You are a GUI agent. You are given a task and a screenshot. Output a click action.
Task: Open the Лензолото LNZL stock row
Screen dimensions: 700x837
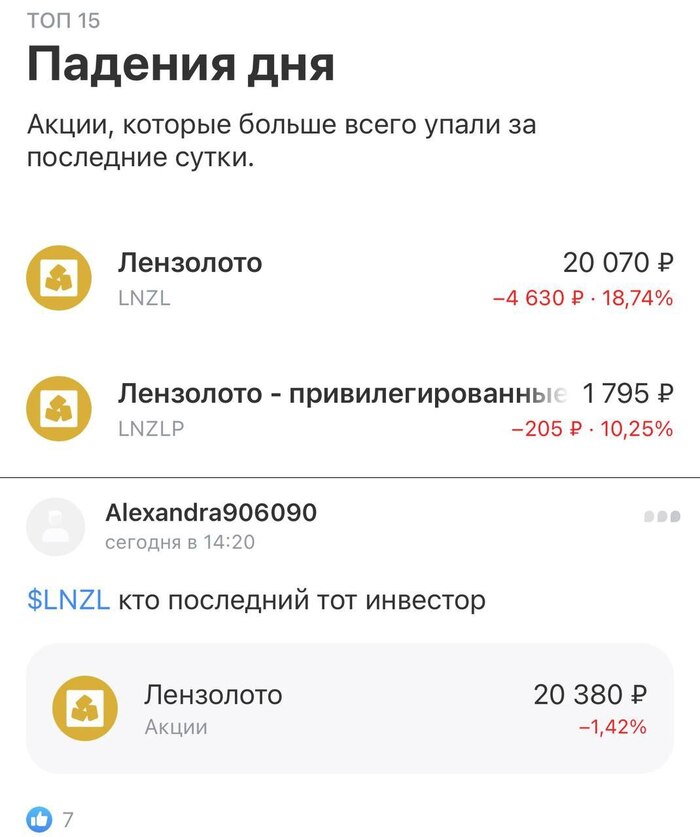coord(350,279)
